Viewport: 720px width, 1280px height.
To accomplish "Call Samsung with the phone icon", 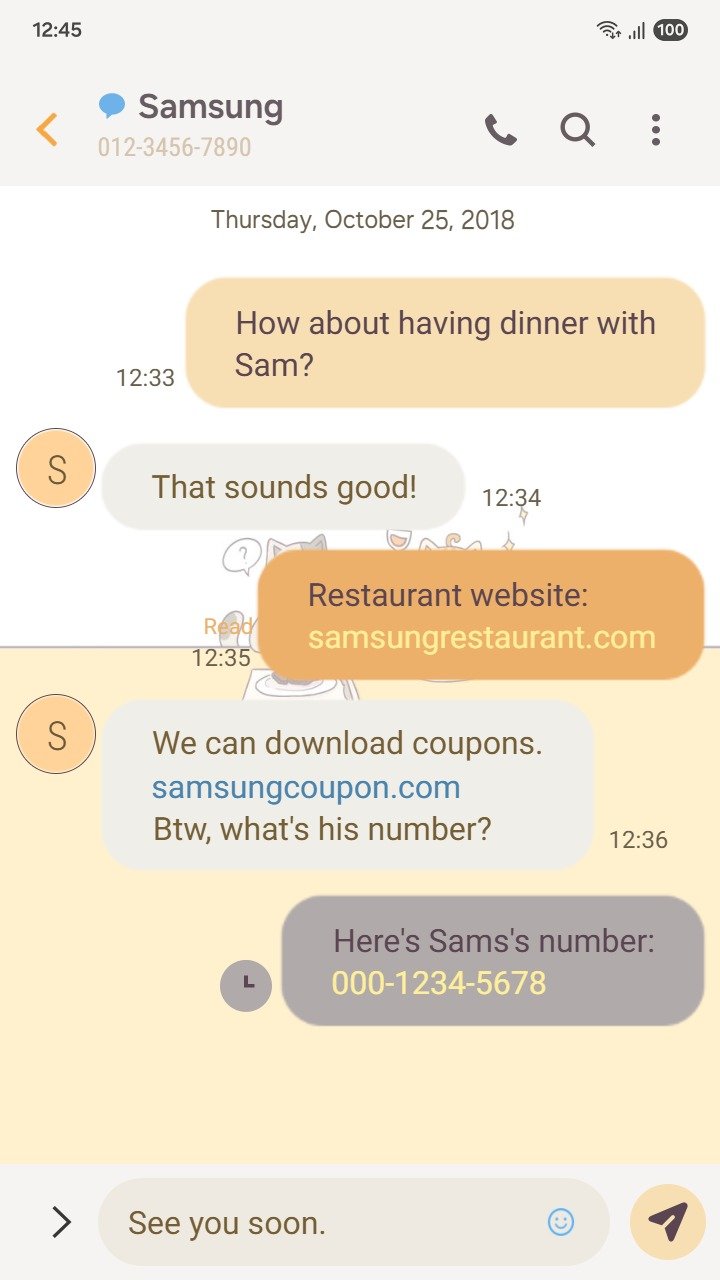I will point(500,130).
